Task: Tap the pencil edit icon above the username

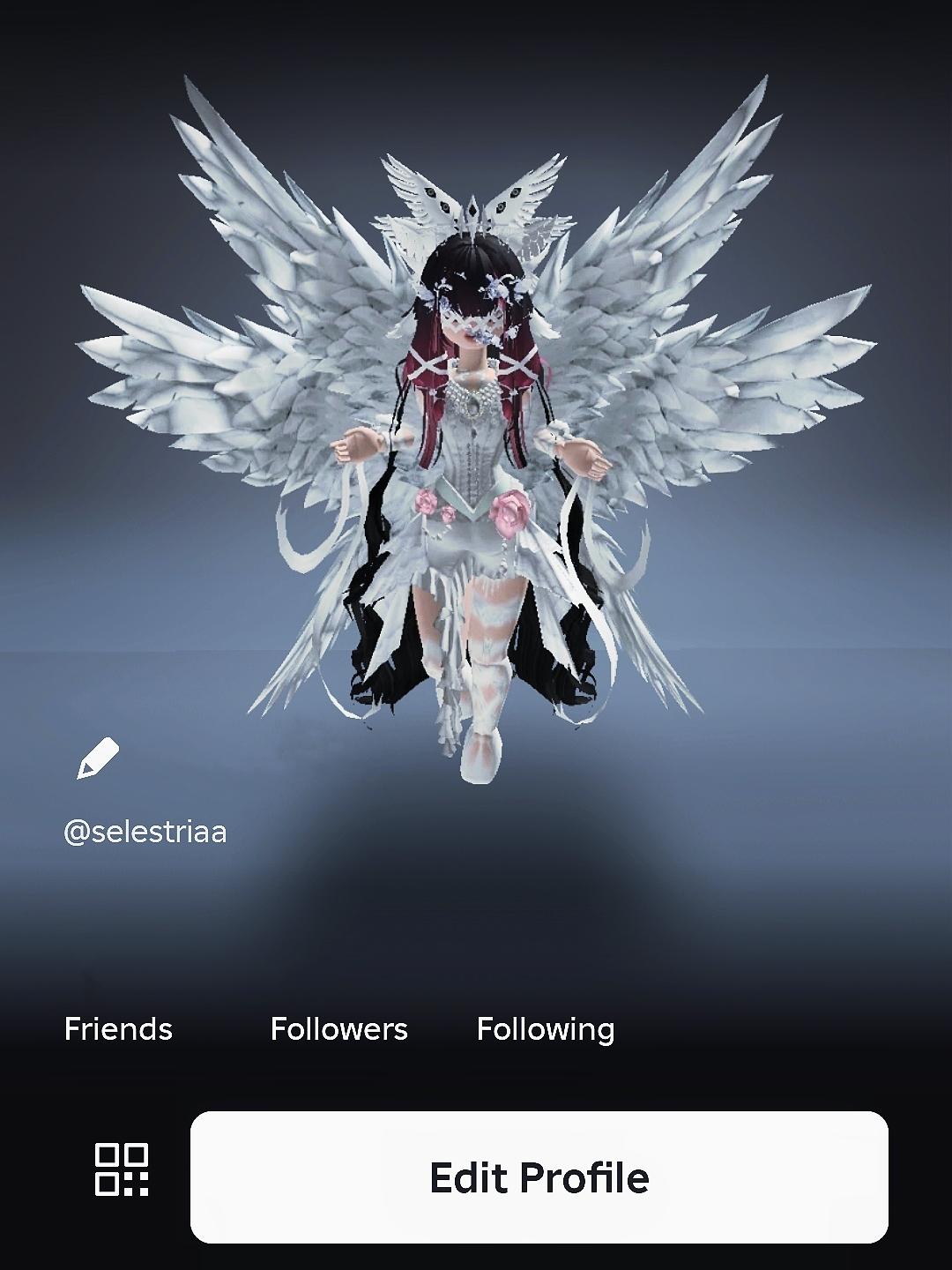Action: 97,758
